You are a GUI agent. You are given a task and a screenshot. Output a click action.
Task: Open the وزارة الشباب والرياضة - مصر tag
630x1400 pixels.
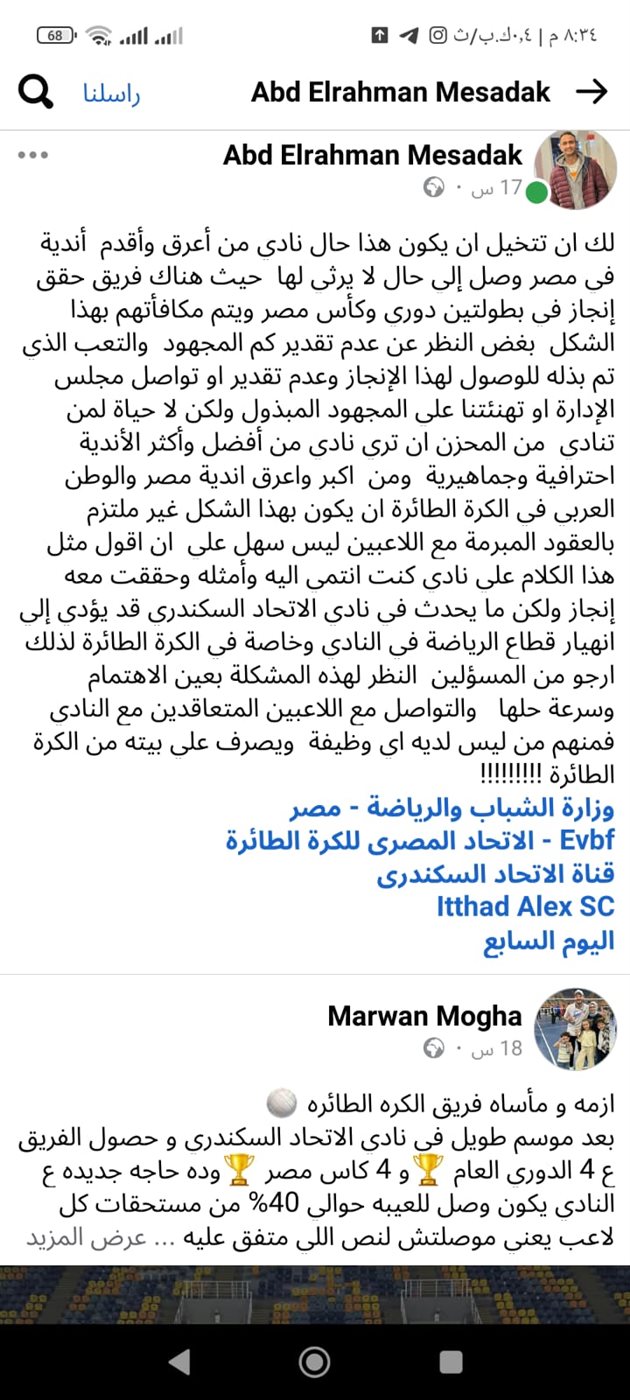click(x=452, y=808)
